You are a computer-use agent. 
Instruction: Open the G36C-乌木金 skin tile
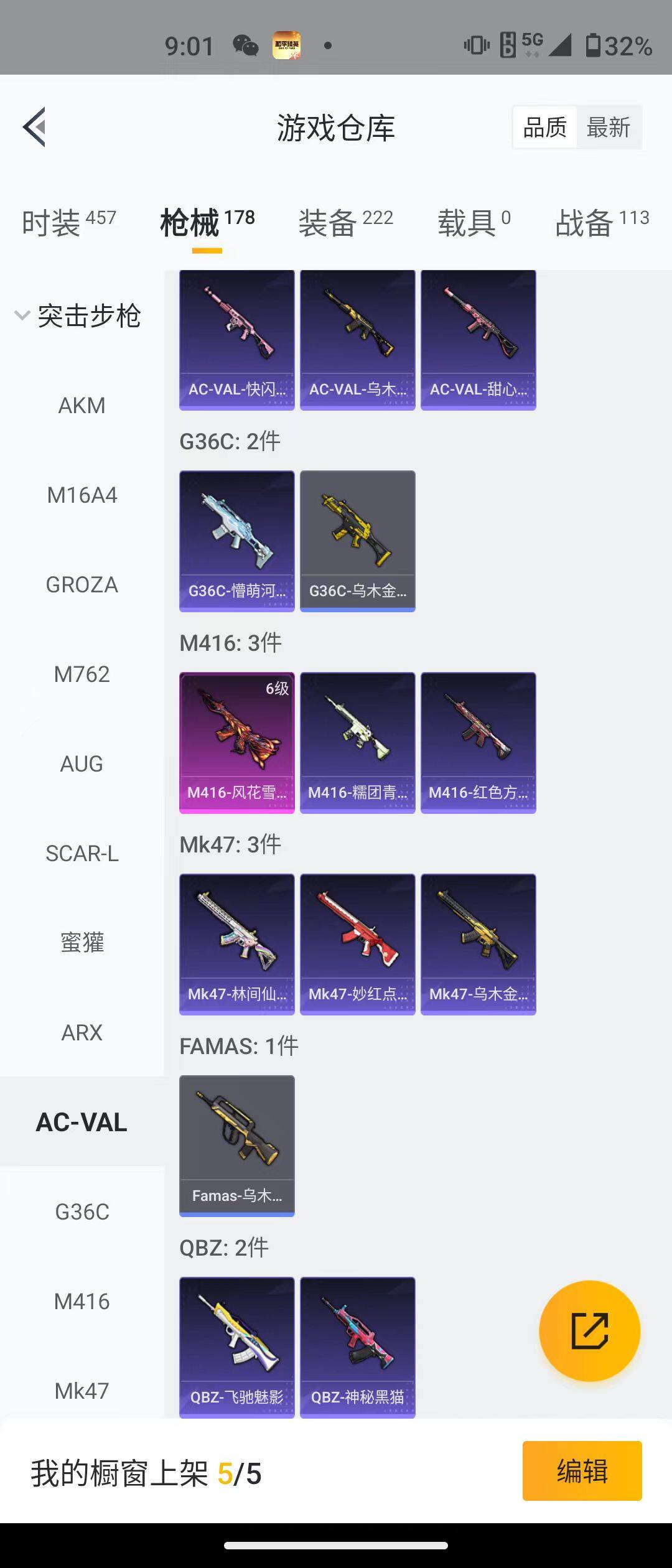click(358, 541)
